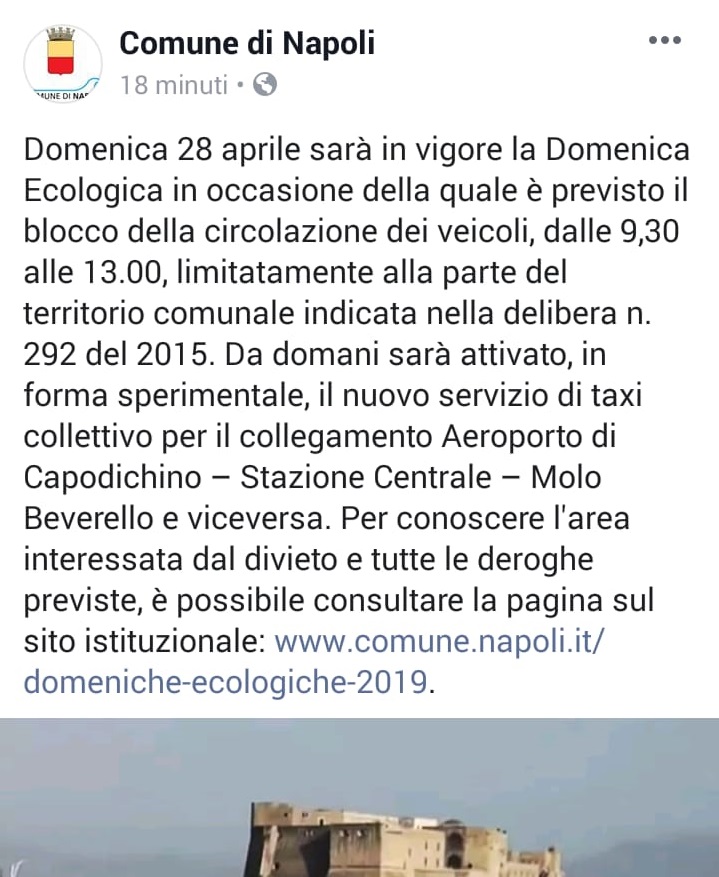Tap the 18 minuti post timestamp

pos(174,85)
